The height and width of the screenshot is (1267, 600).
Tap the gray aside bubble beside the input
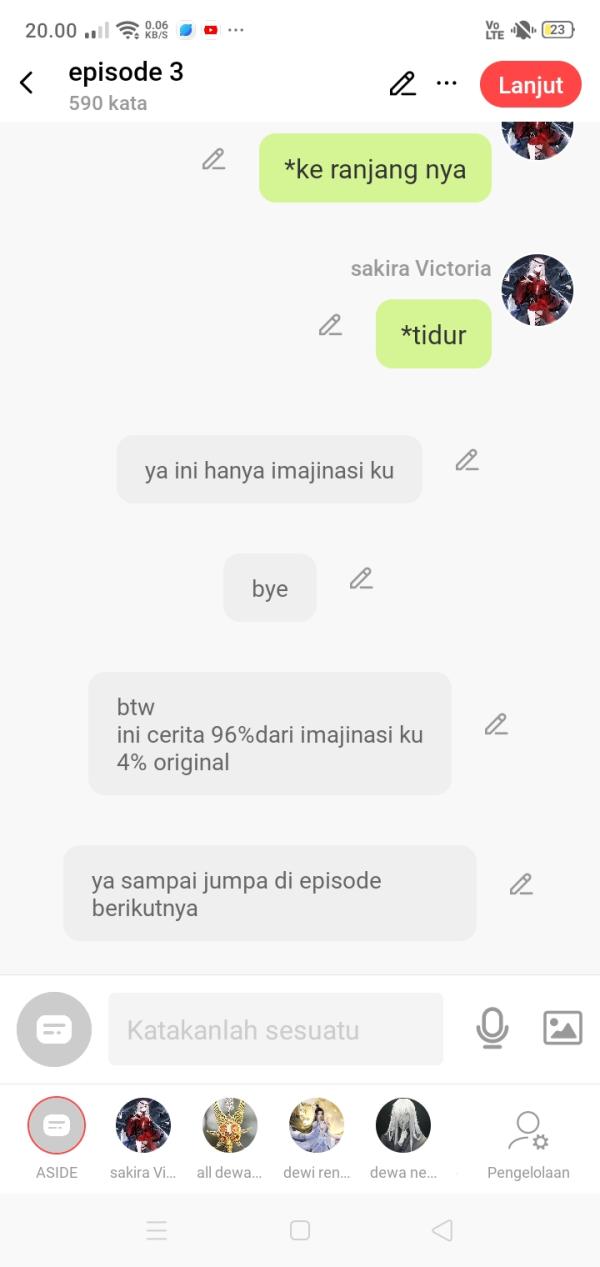pos(54,1029)
